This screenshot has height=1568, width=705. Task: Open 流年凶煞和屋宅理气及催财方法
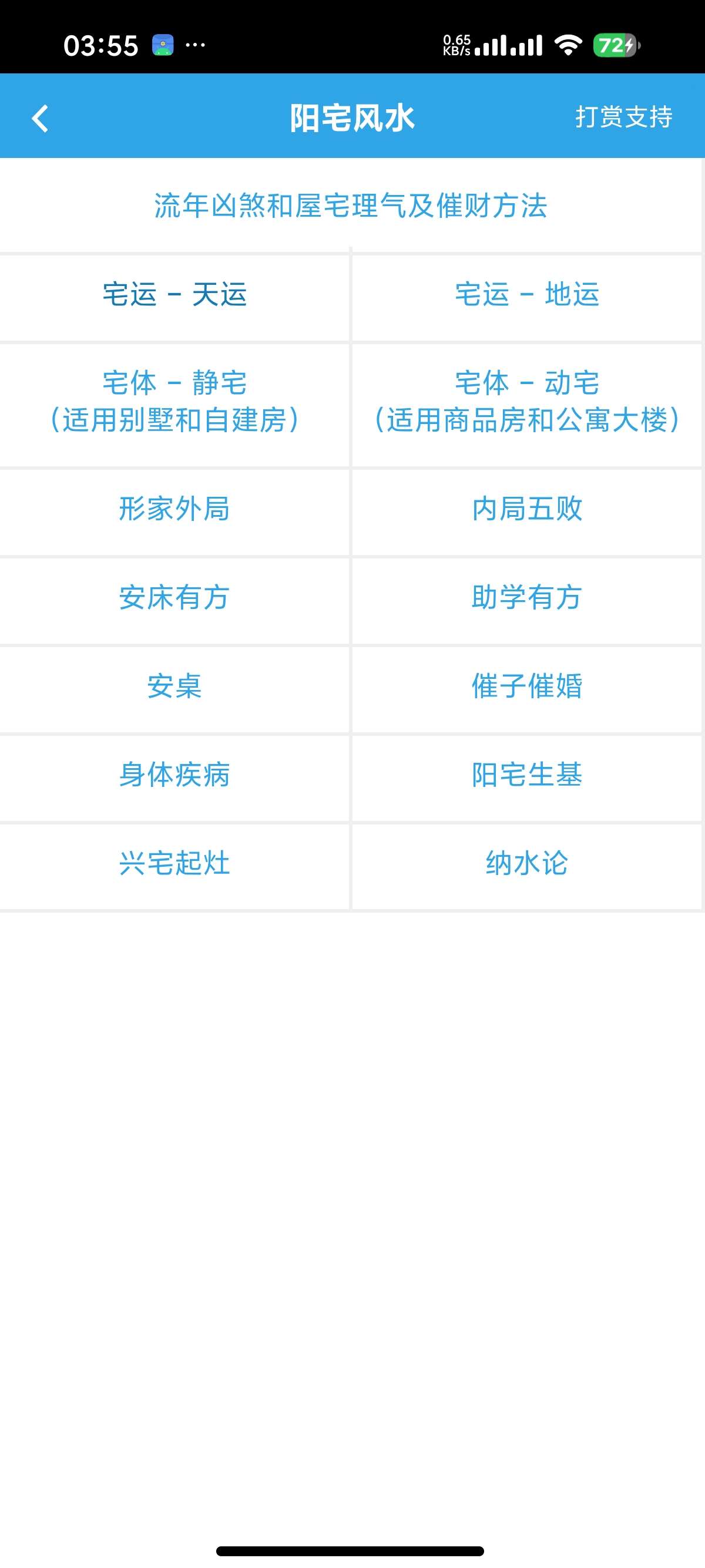click(x=352, y=206)
